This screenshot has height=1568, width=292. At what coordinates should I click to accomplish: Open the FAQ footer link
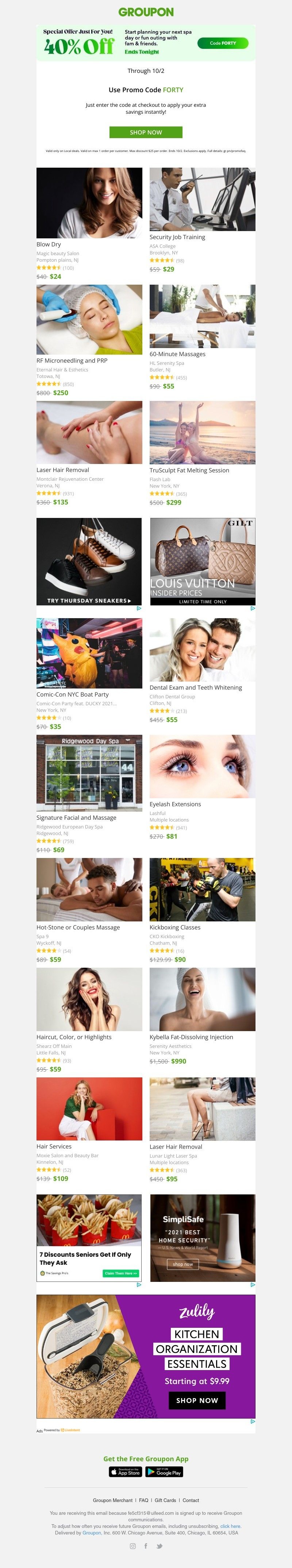(143, 1501)
